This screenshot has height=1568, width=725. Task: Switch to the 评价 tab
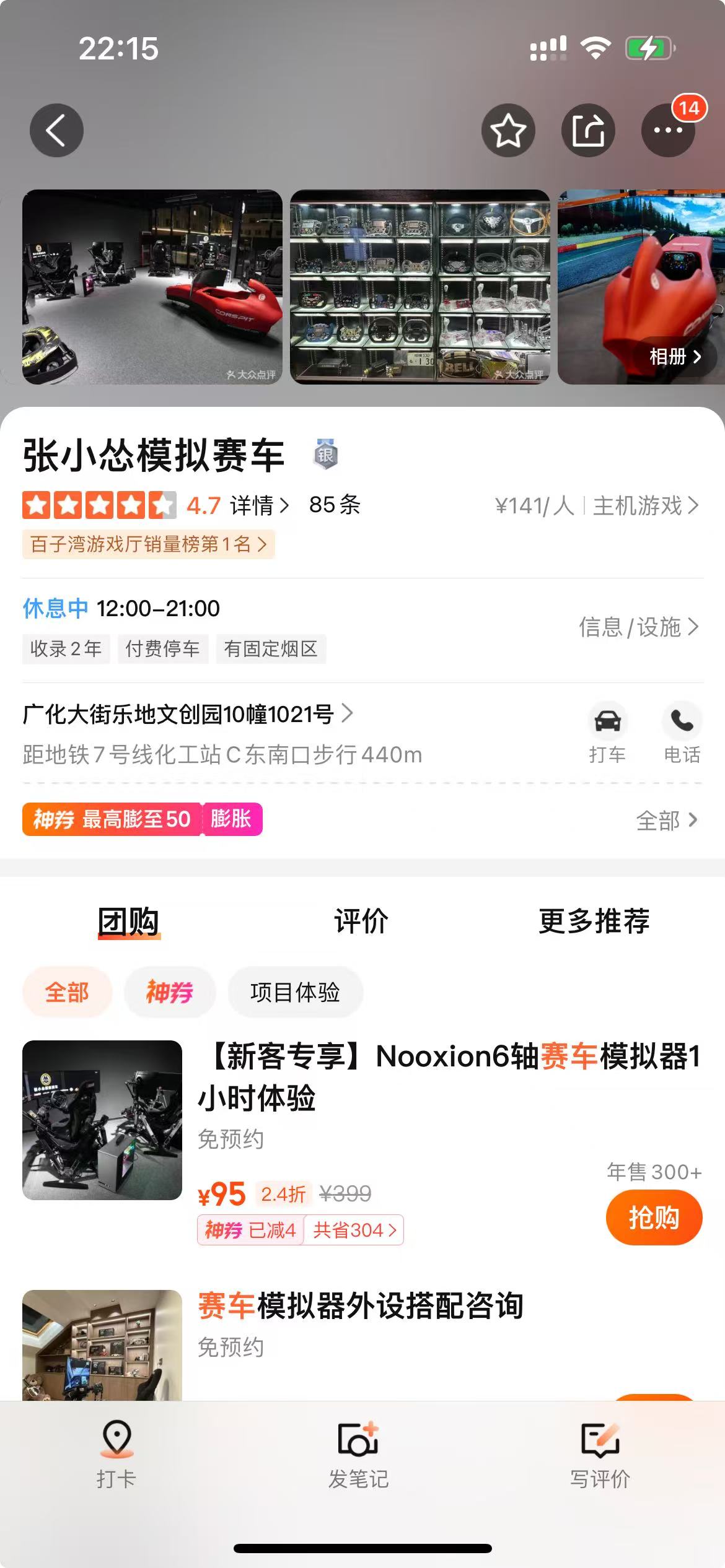point(361,921)
